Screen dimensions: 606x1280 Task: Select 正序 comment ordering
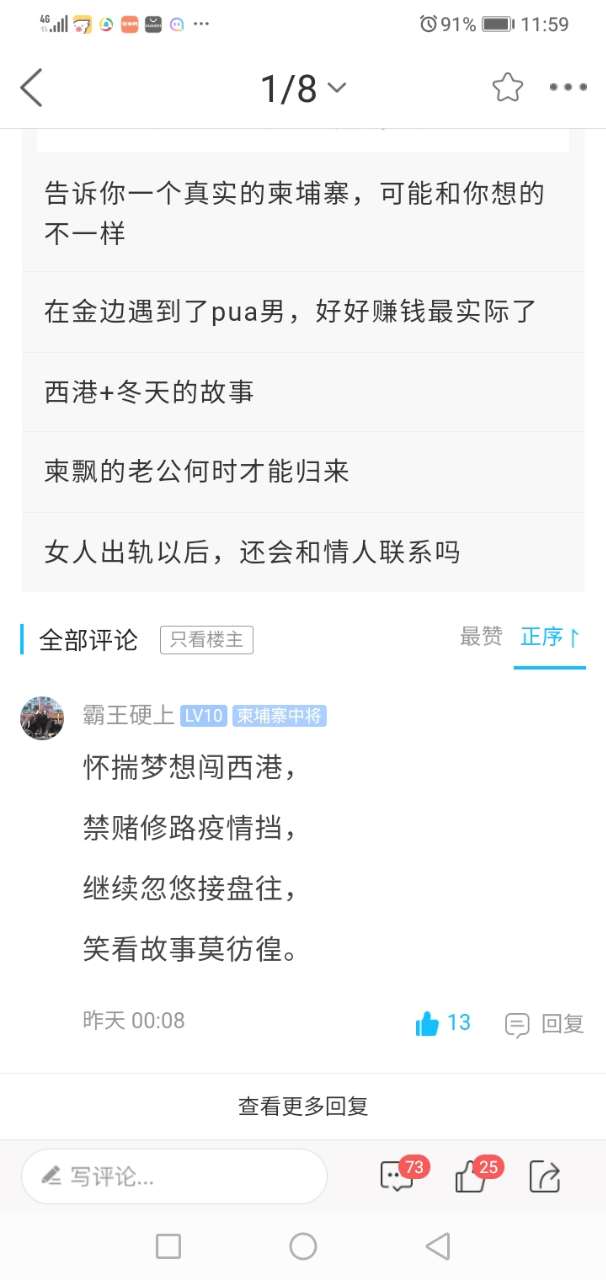pos(550,637)
